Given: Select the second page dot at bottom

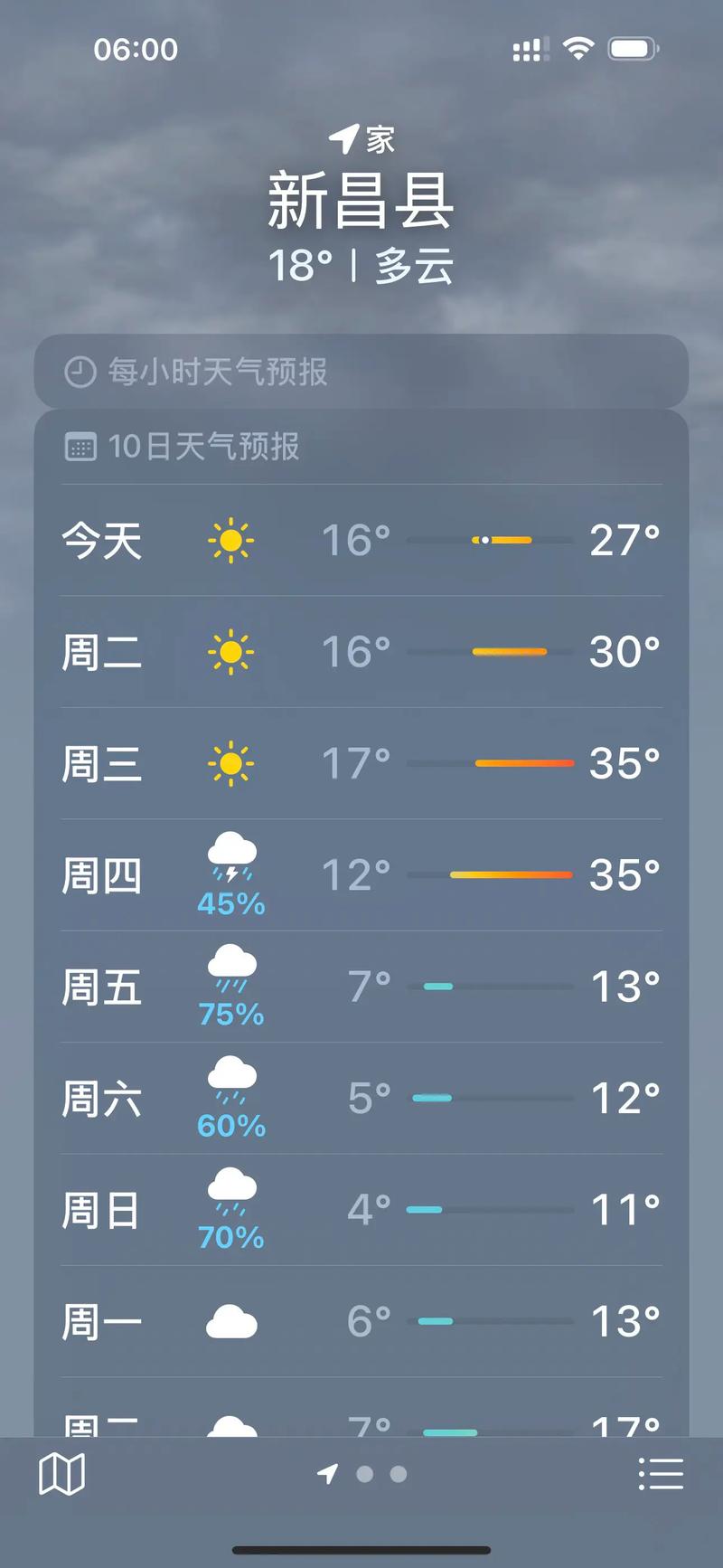Looking at the screenshot, I should (x=366, y=1473).
